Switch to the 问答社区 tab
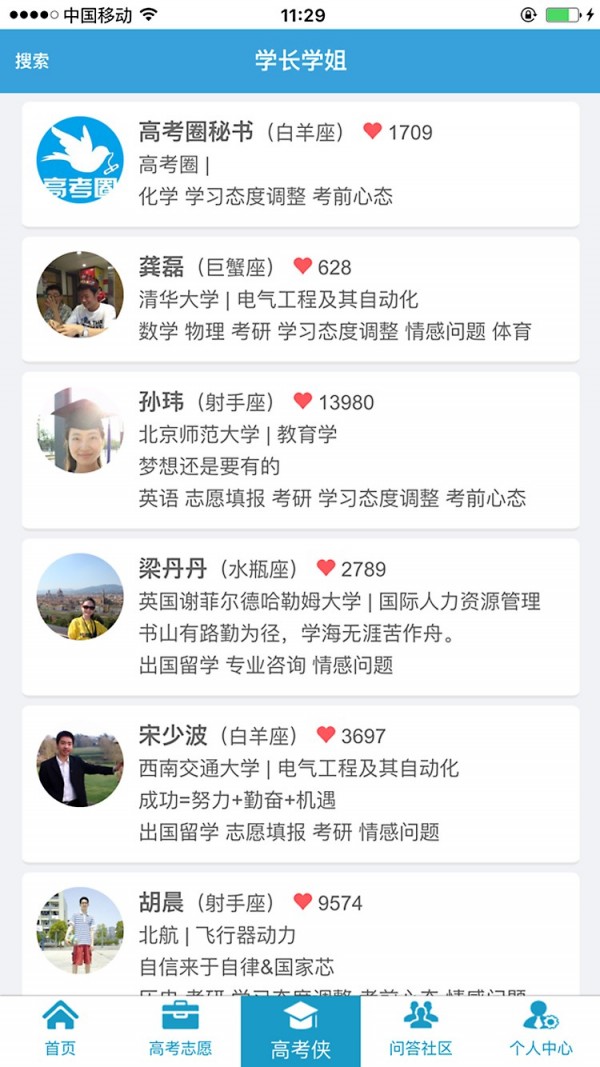This screenshot has width=600, height=1067. 421,1030
